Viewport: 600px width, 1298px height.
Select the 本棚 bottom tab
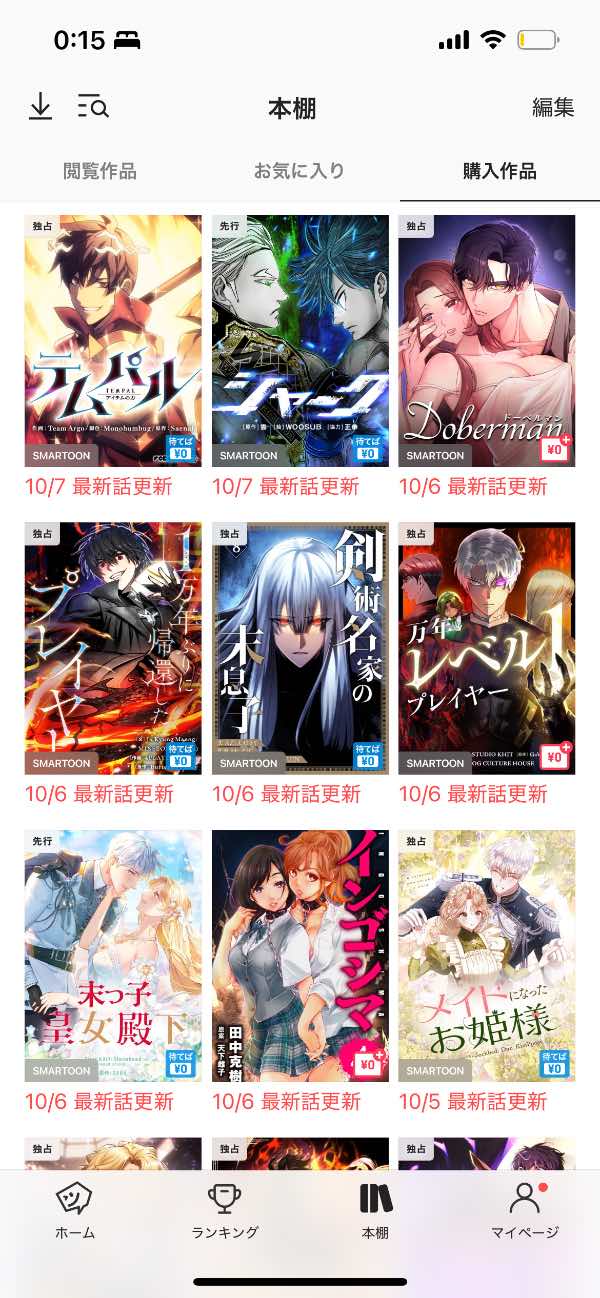(375, 1211)
